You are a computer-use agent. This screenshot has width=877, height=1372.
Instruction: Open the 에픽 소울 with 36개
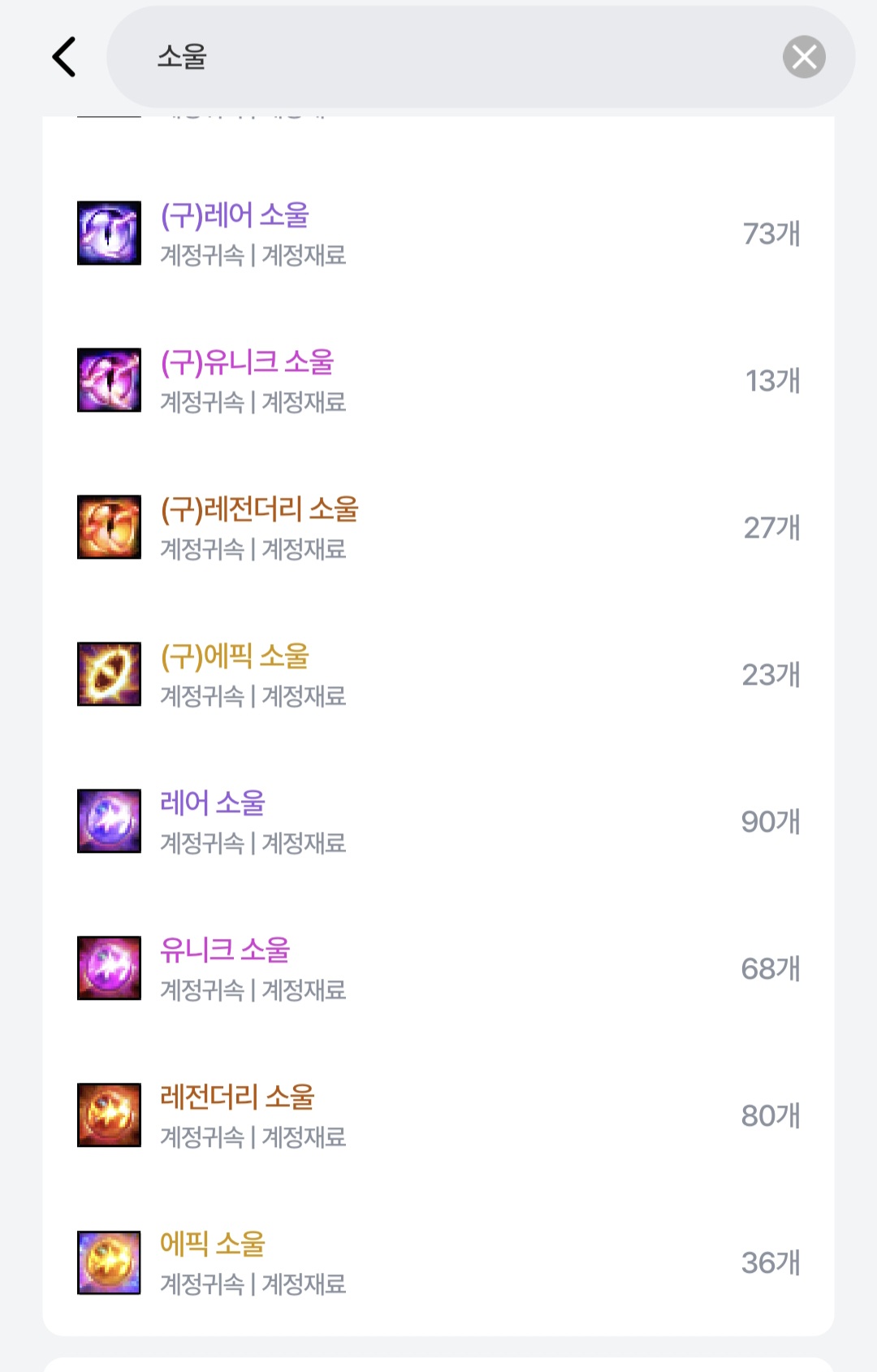coord(438,1262)
